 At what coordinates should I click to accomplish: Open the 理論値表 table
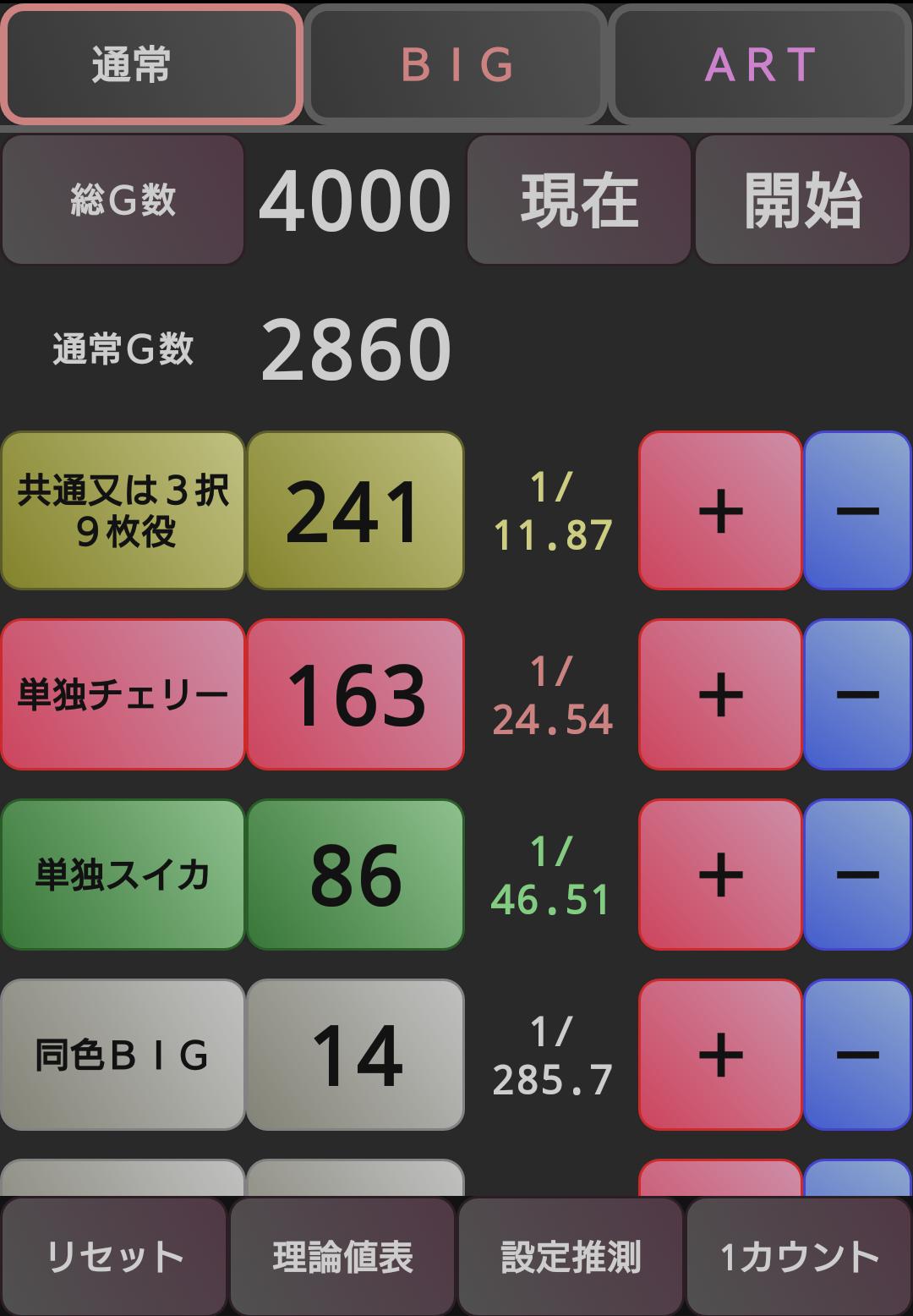click(342, 1256)
